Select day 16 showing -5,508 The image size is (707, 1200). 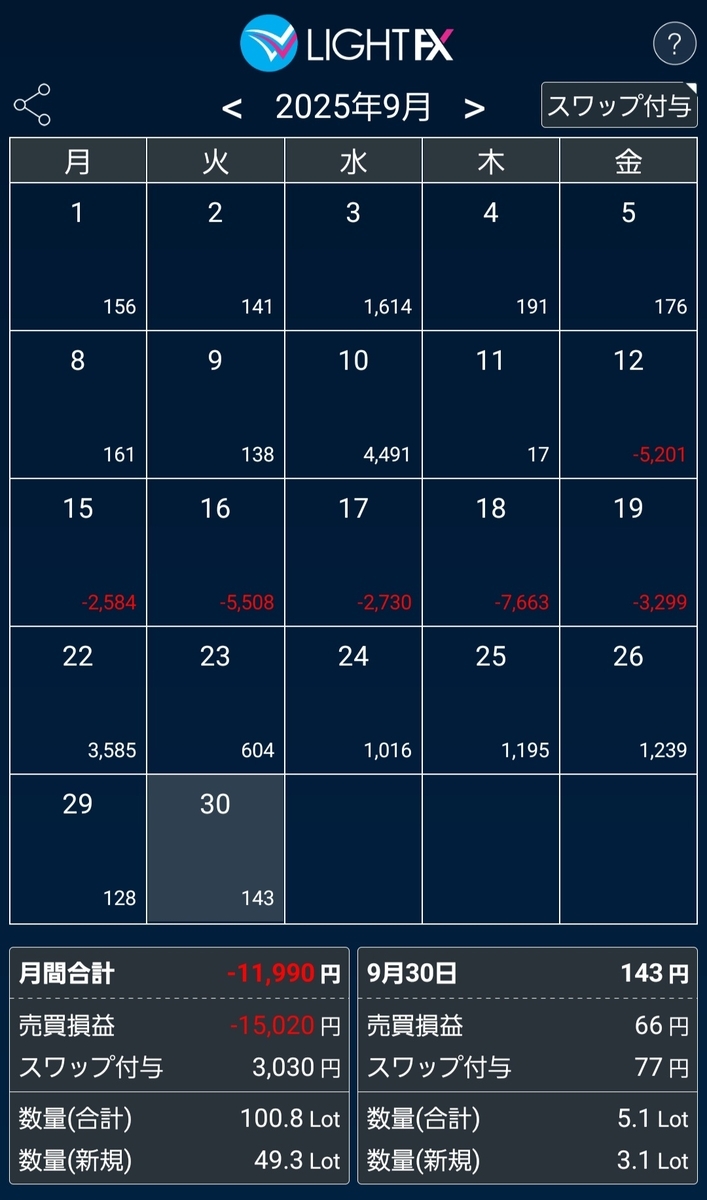[x=216, y=552]
